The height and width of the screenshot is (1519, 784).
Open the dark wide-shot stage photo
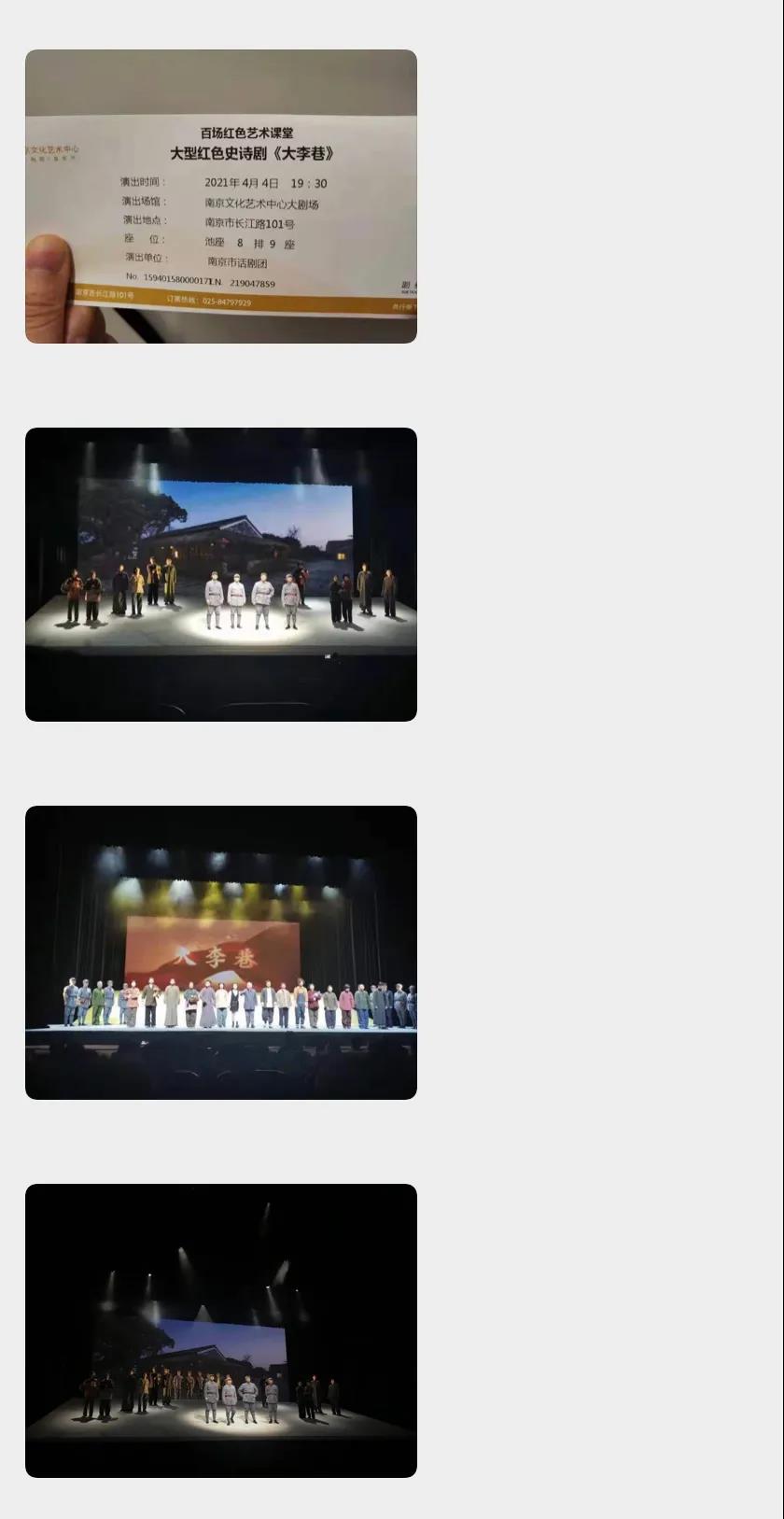[220, 1330]
